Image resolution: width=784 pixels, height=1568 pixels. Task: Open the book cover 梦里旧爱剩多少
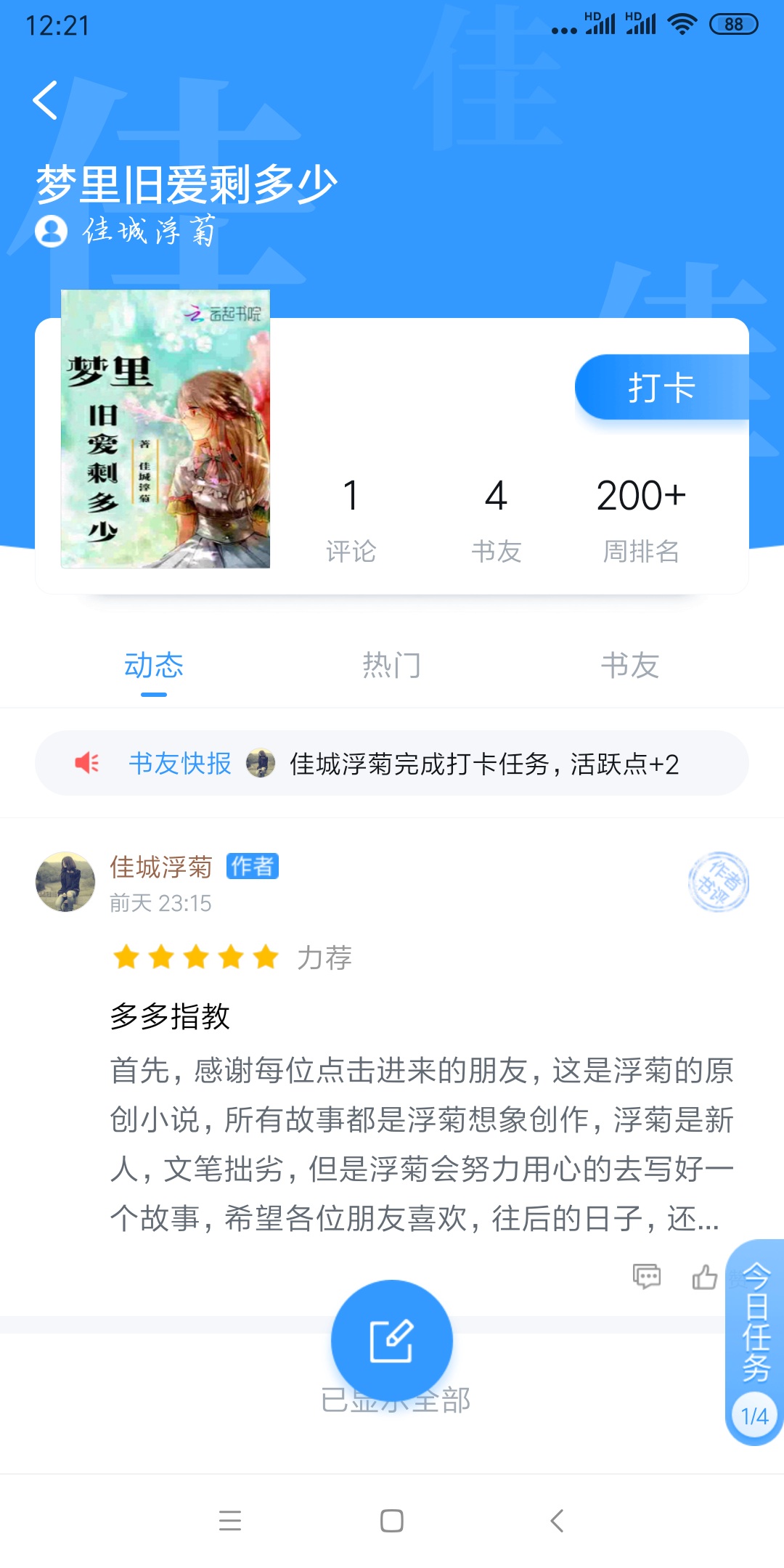(166, 429)
